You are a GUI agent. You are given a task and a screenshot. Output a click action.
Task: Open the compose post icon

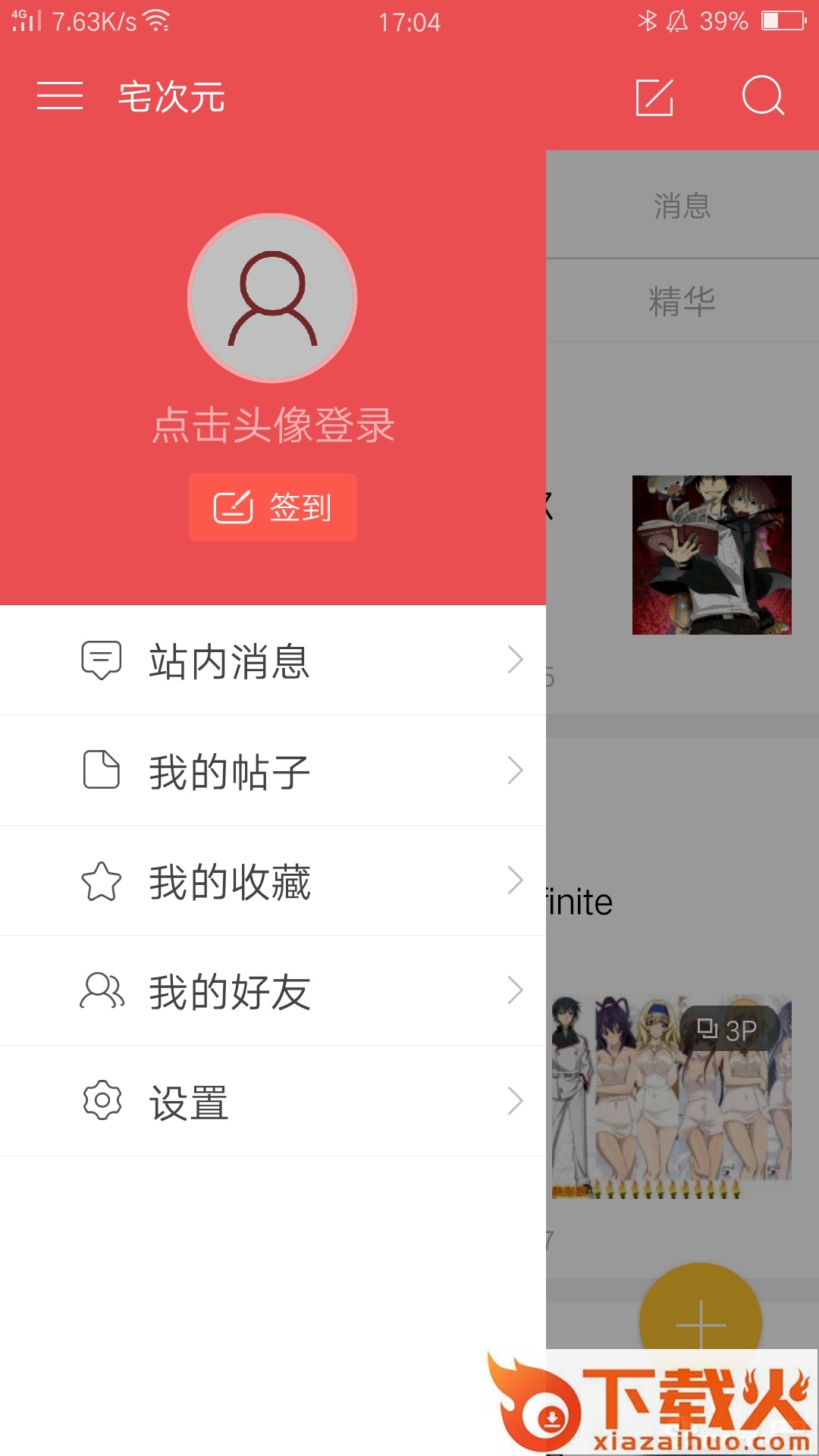(654, 97)
